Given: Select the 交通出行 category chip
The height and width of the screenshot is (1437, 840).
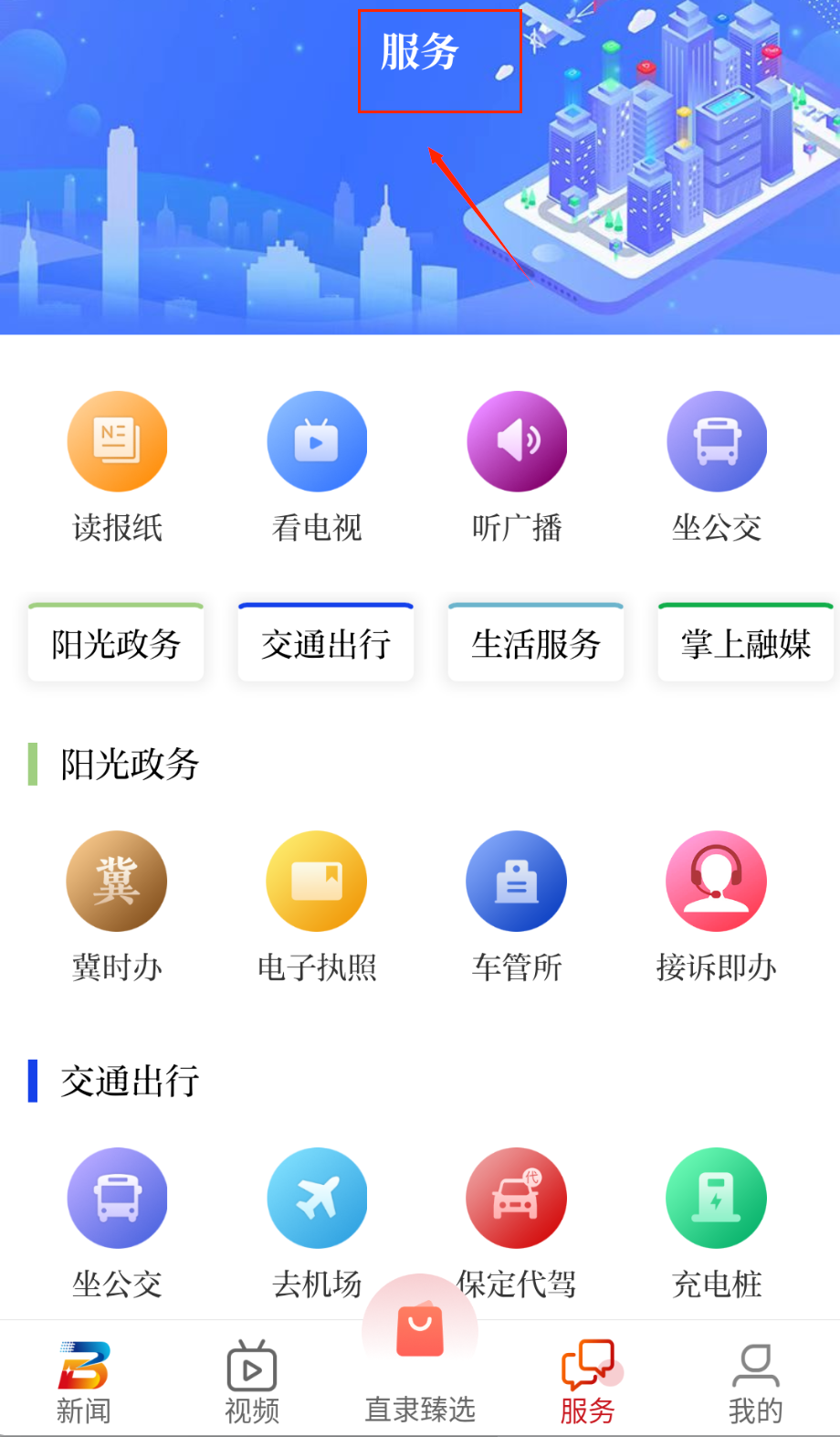Looking at the screenshot, I should (326, 643).
